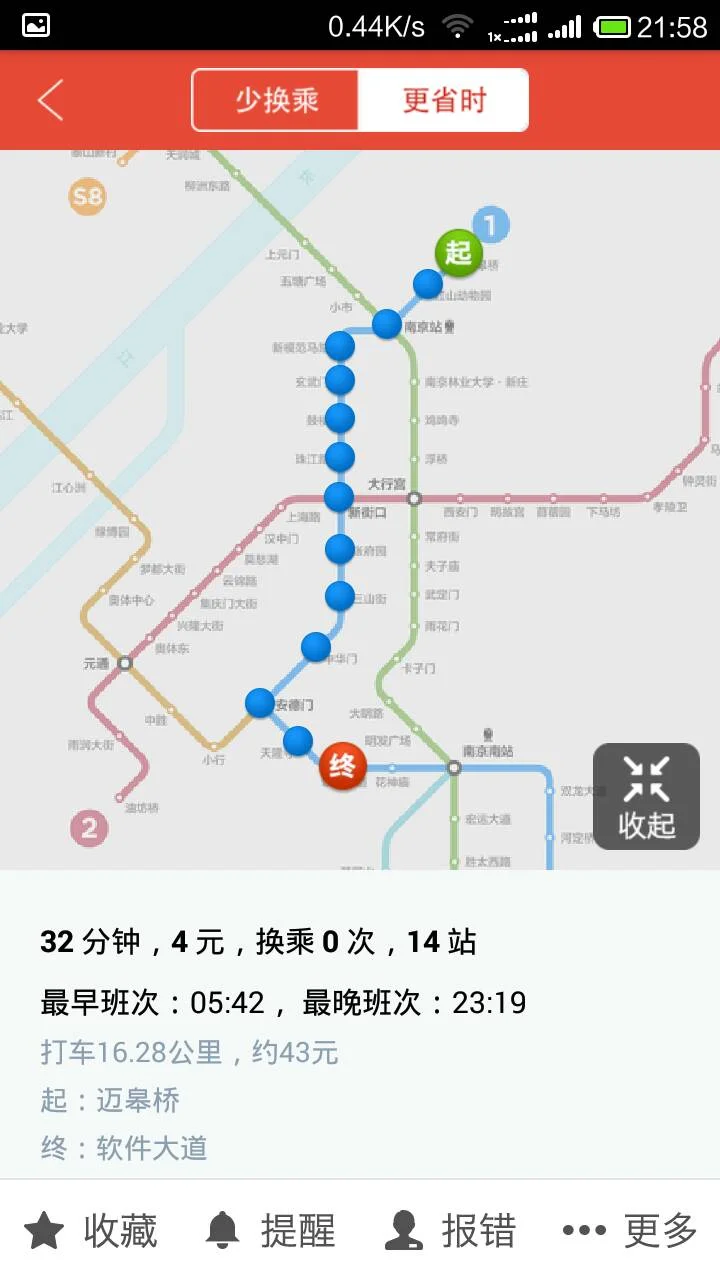Tap the red 终 end marker on the map
The image size is (720, 1280).
pos(341,764)
